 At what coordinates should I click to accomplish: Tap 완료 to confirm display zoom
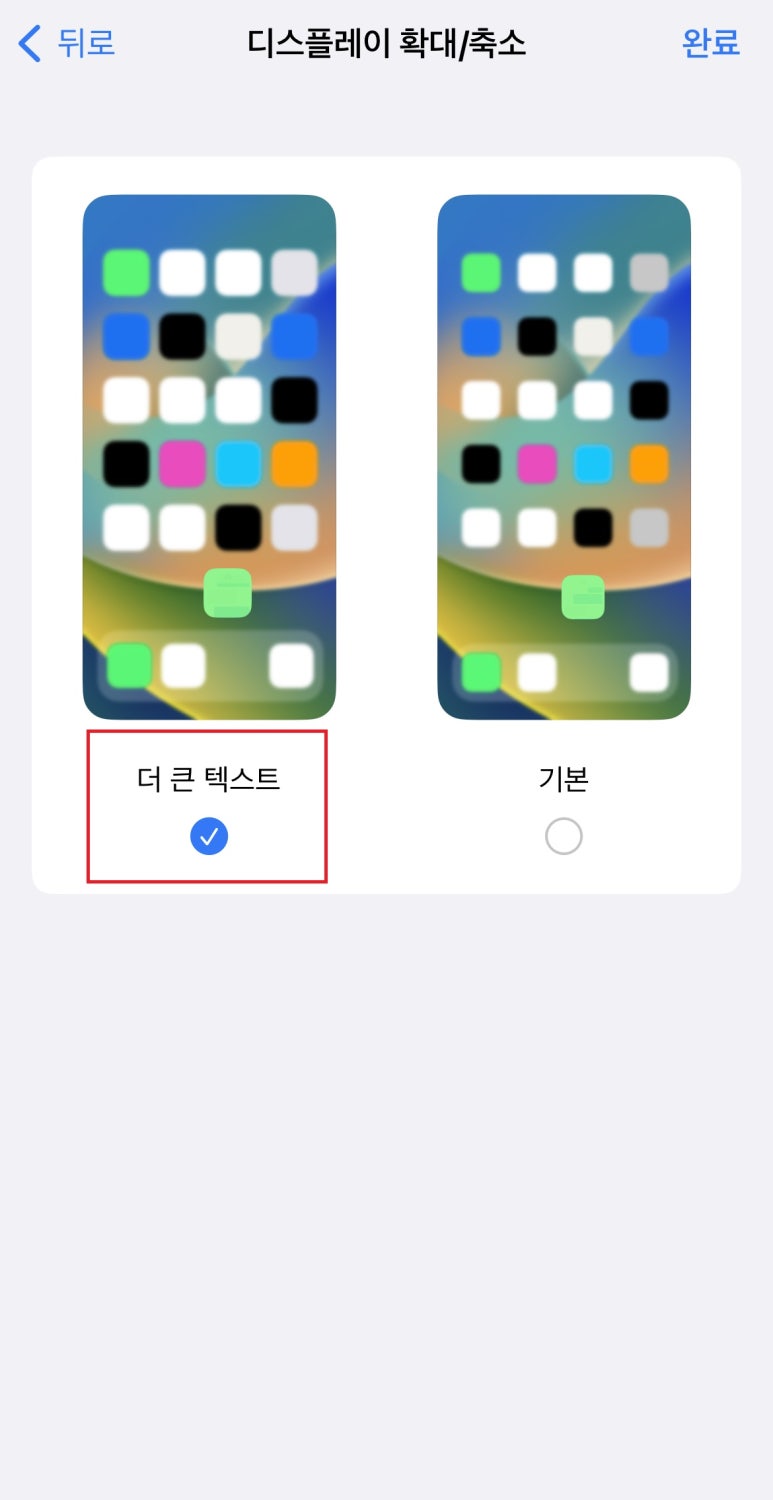point(710,43)
